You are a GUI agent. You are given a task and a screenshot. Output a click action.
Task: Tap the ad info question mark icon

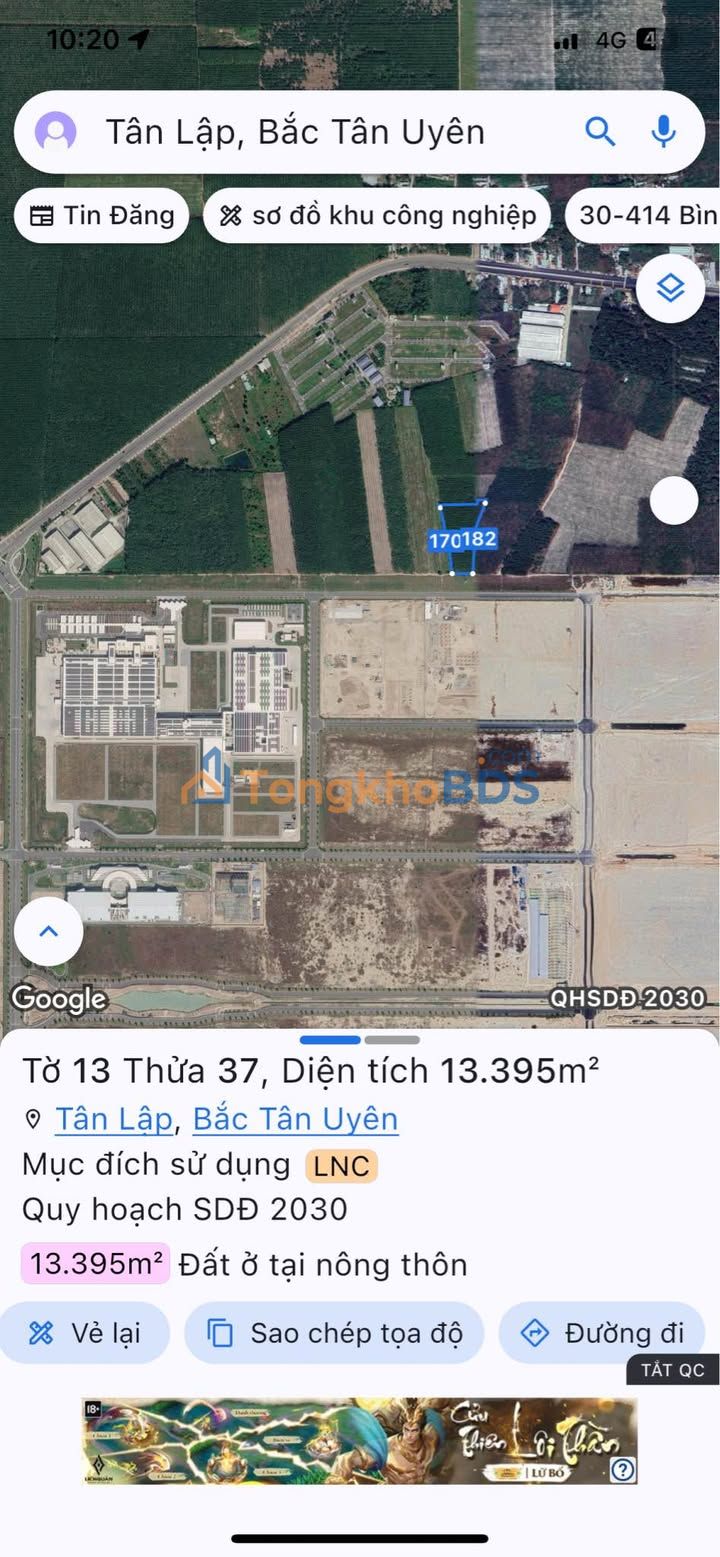[622, 1469]
